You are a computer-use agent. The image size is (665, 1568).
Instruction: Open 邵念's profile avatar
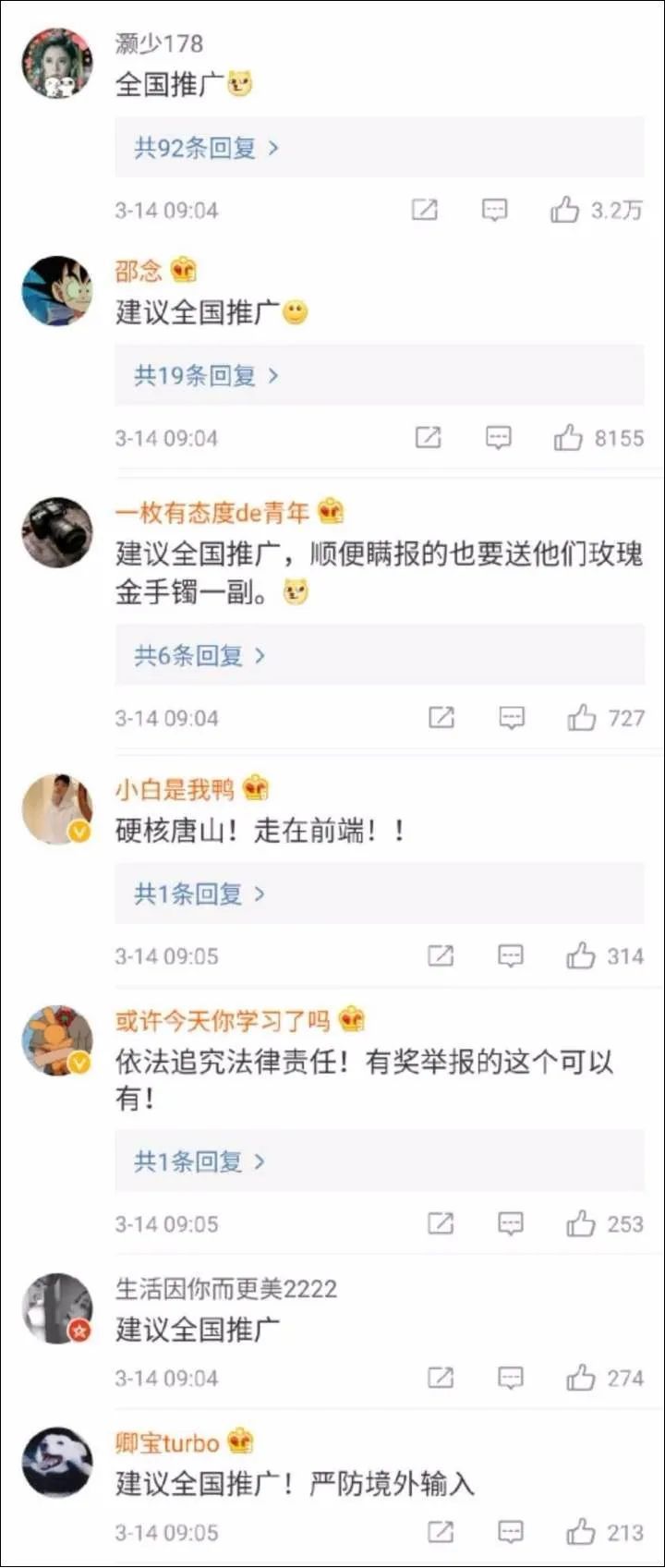57,291
